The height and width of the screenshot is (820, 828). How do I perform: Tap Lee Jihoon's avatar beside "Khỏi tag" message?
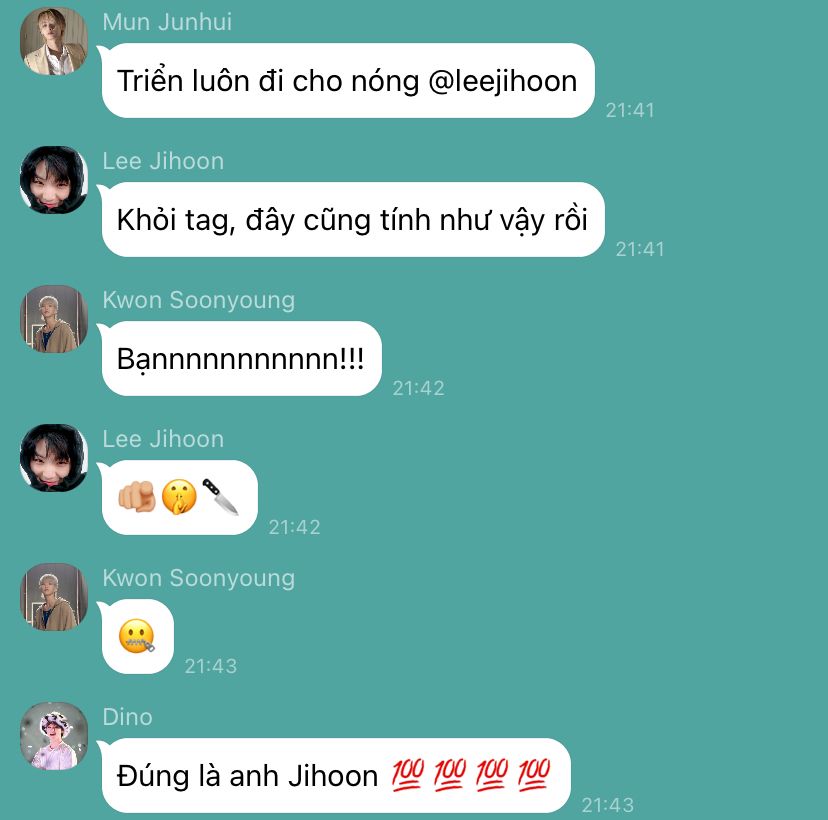[x=54, y=180]
